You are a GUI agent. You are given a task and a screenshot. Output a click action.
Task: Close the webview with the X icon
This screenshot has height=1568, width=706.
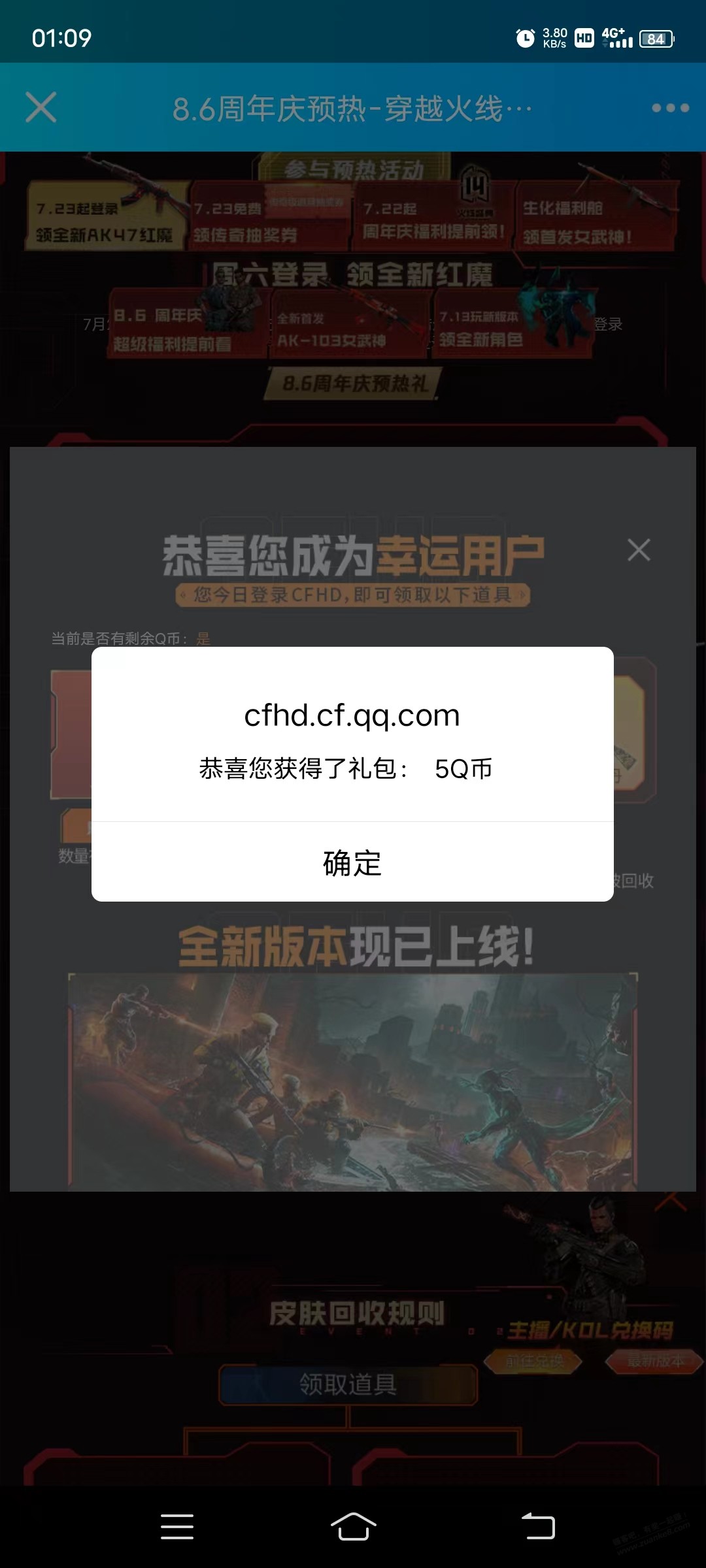pyautogui.click(x=41, y=108)
